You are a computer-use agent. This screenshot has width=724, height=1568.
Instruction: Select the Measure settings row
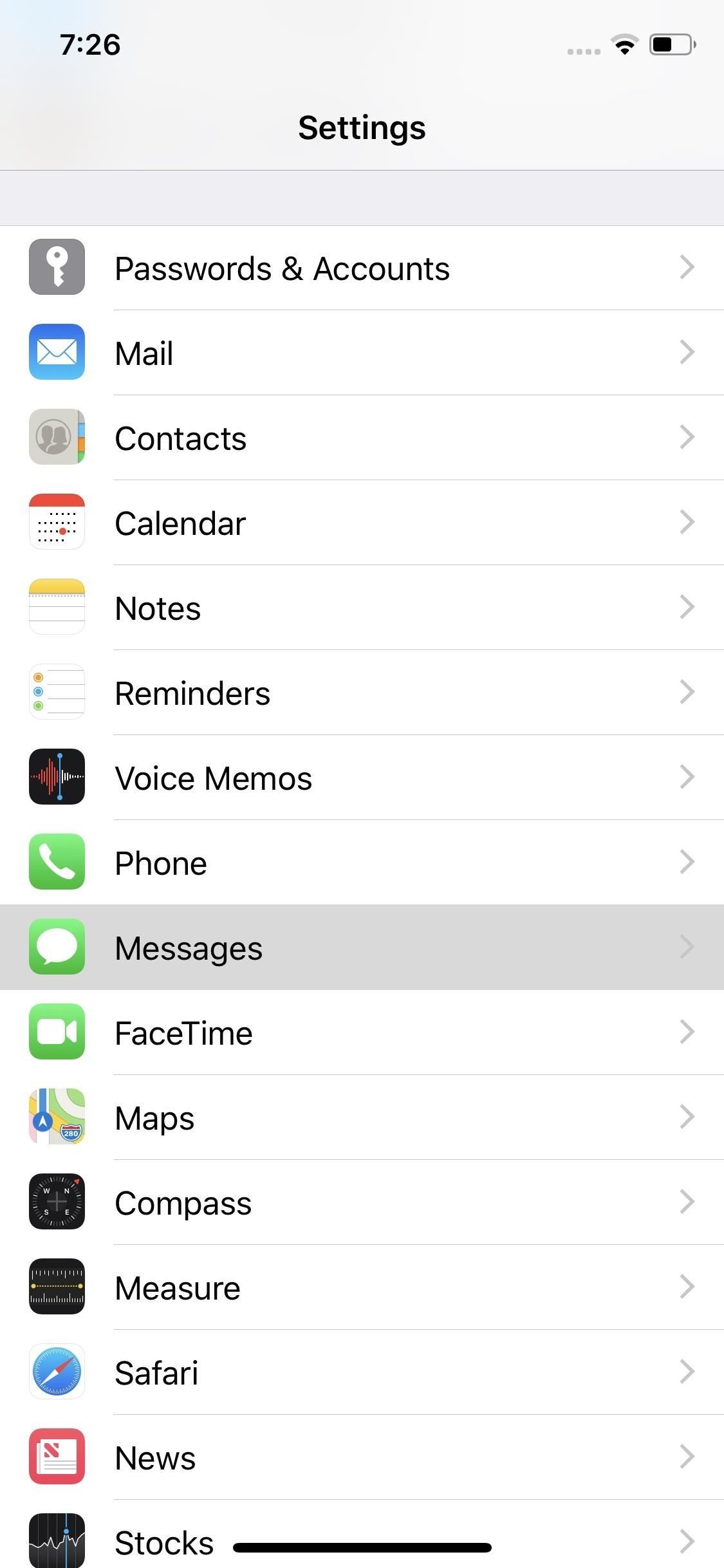pos(362,1287)
